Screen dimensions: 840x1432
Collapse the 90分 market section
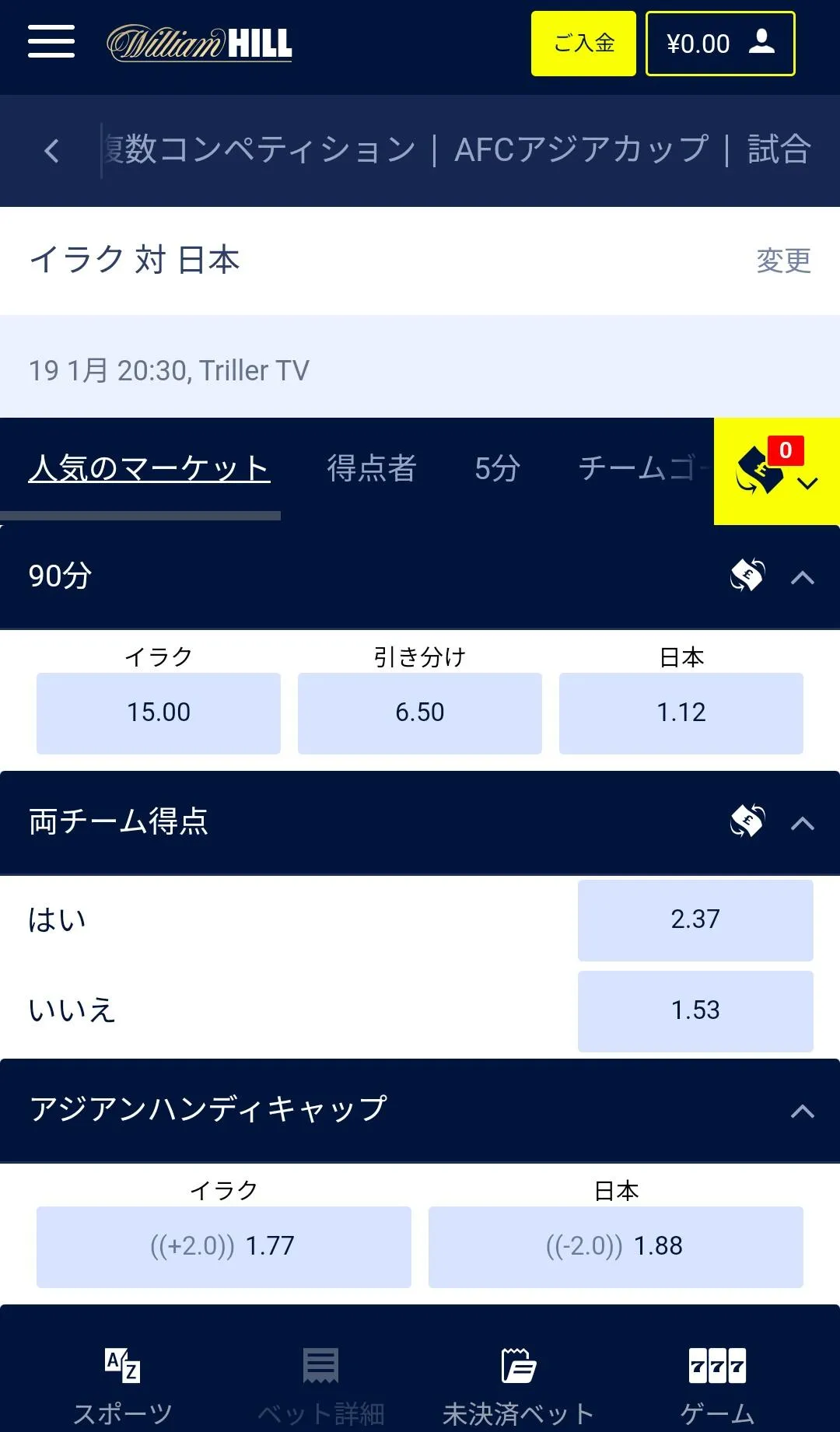point(802,577)
